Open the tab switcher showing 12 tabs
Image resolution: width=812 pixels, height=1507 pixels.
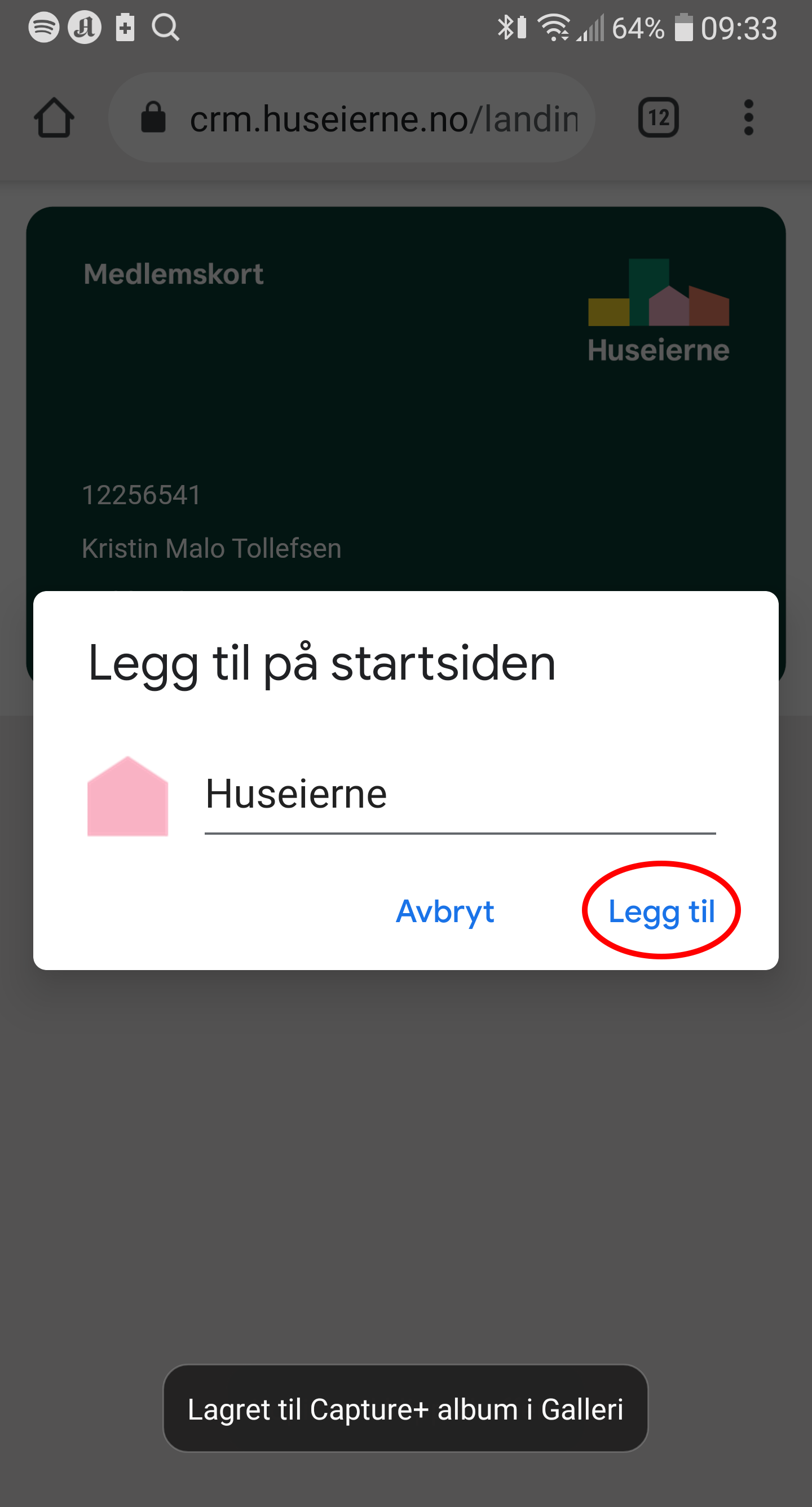[659, 117]
